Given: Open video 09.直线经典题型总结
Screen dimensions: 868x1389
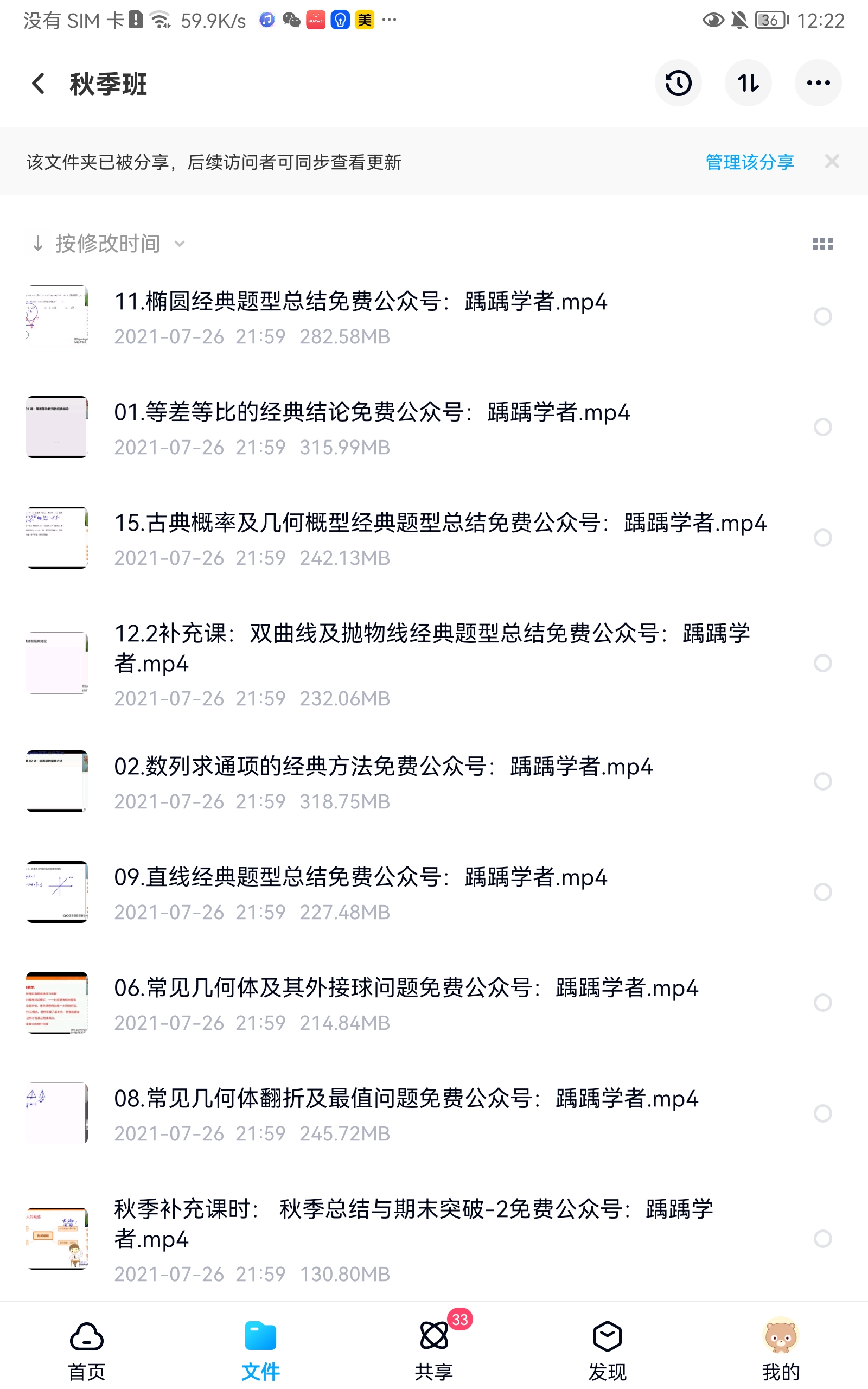Looking at the screenshot, I should 361,877.
